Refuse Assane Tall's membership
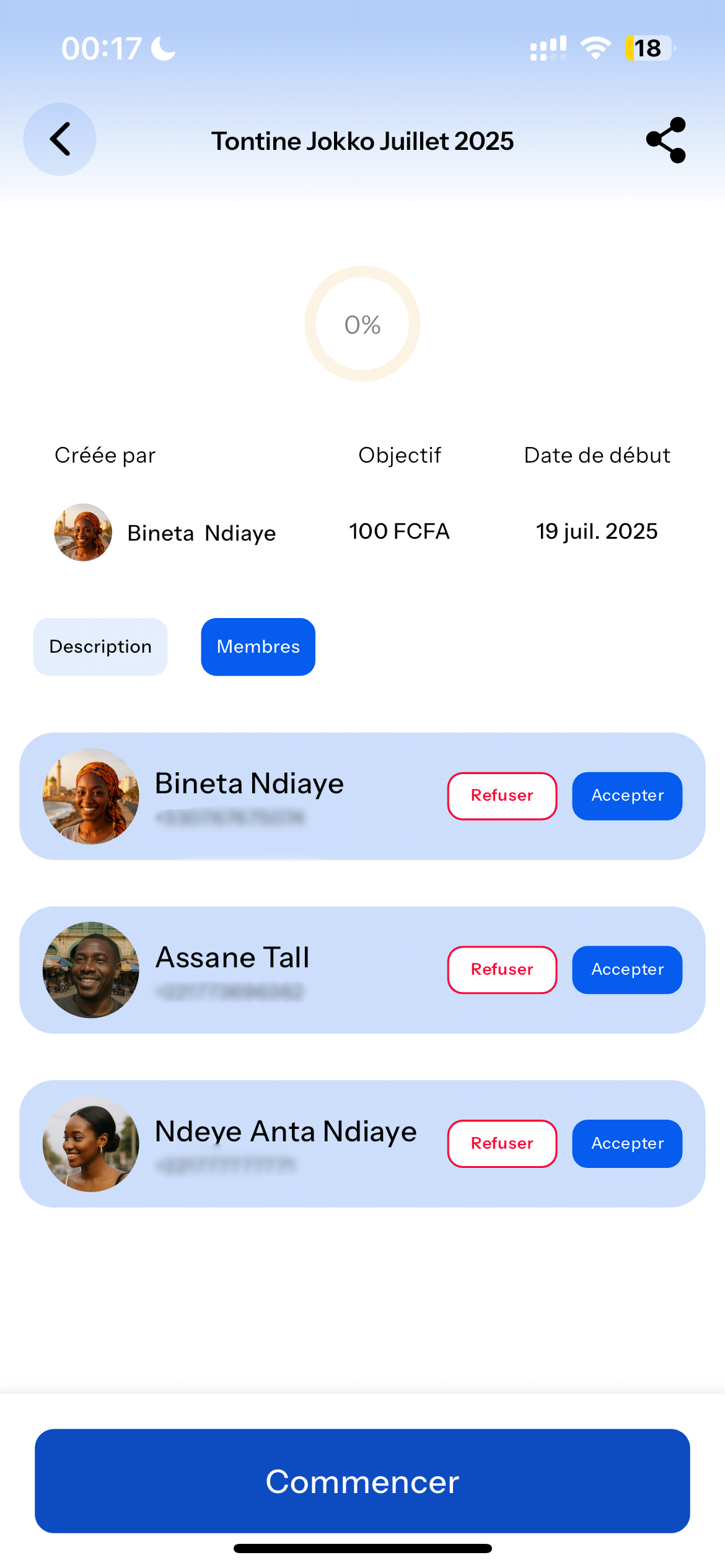 [x=501, y=970]
